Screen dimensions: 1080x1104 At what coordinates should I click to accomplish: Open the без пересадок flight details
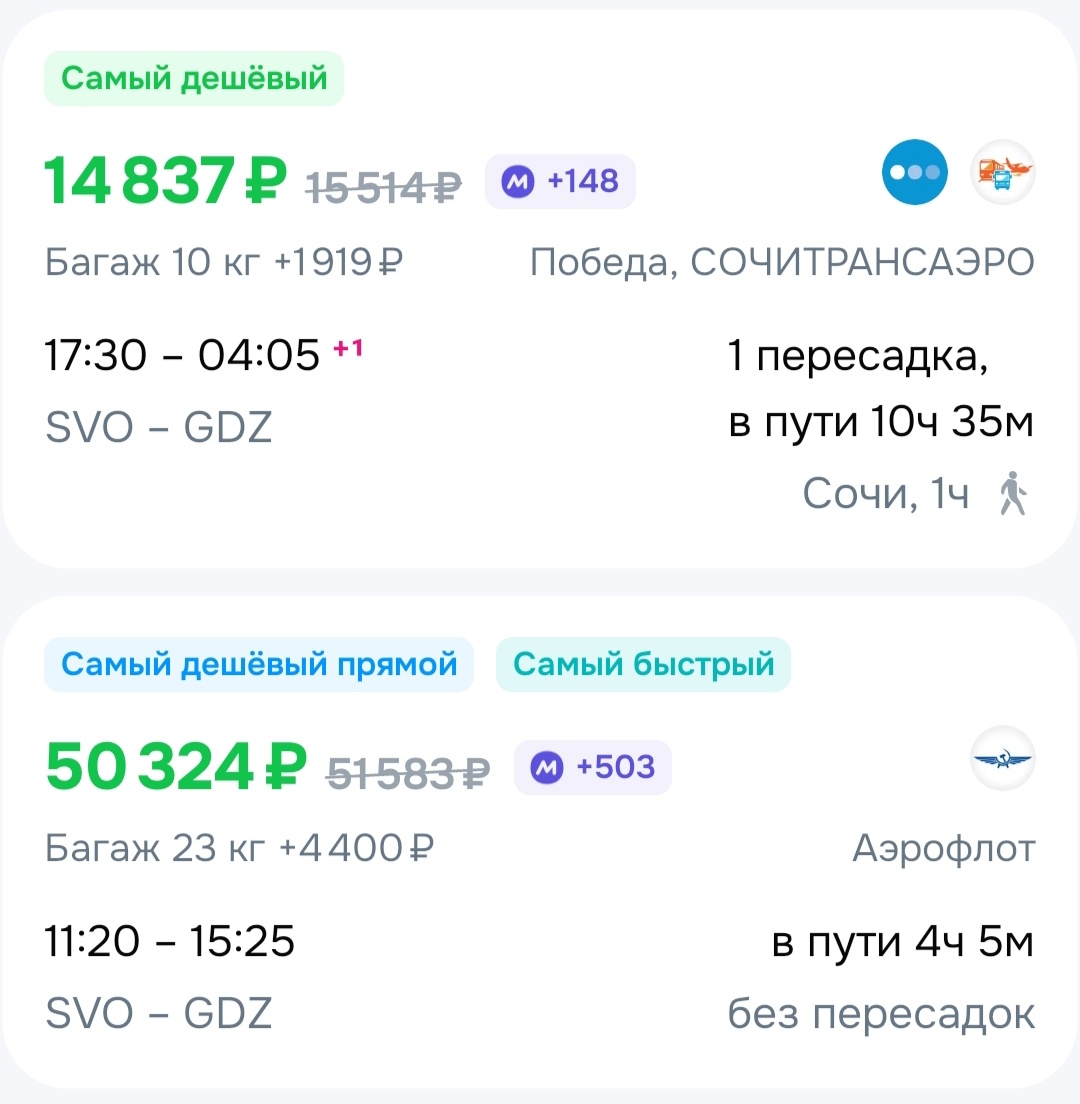click(878, 1014)
